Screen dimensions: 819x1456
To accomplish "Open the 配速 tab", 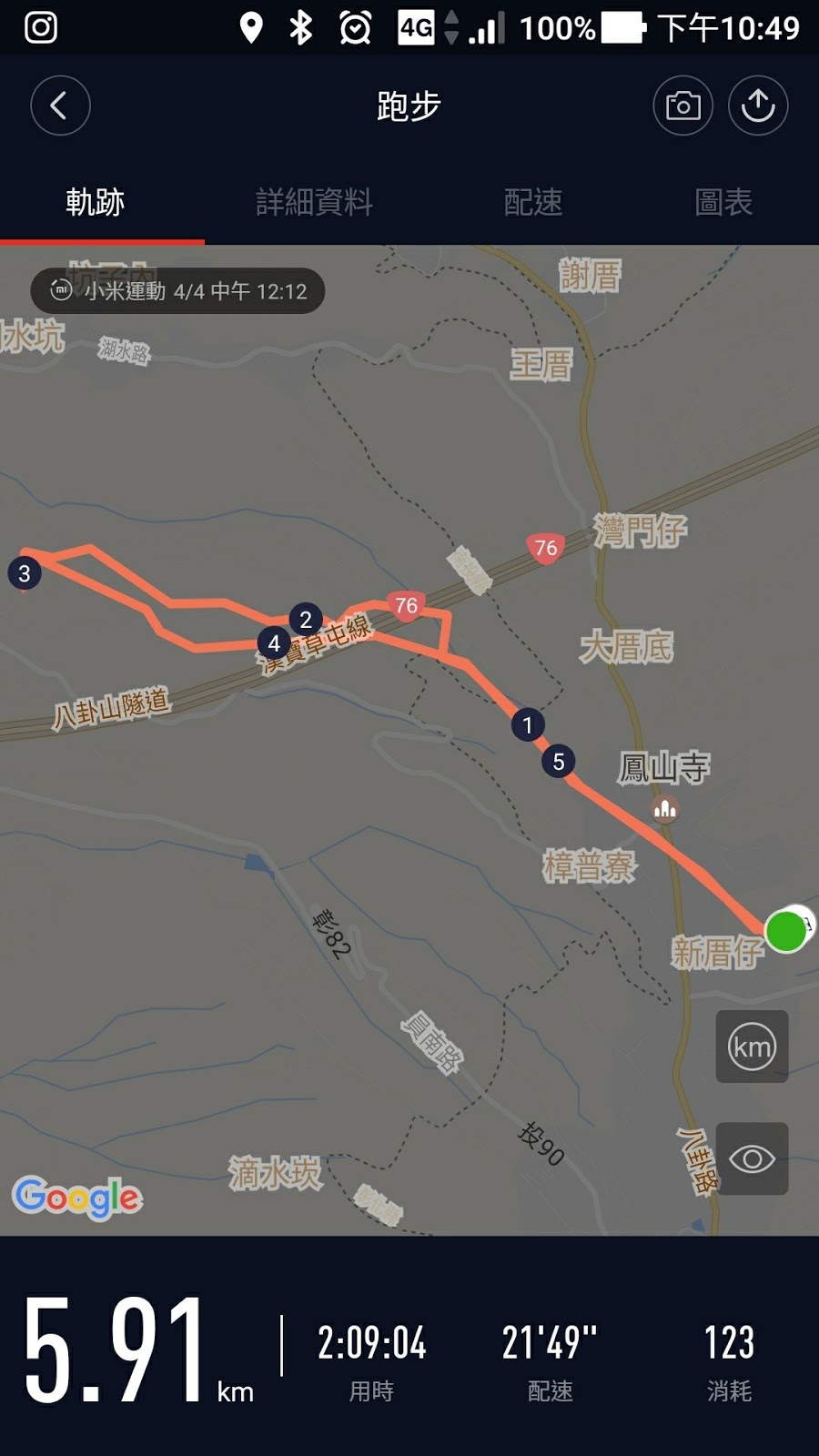I will pyautogui.click(x=533, y=202).
